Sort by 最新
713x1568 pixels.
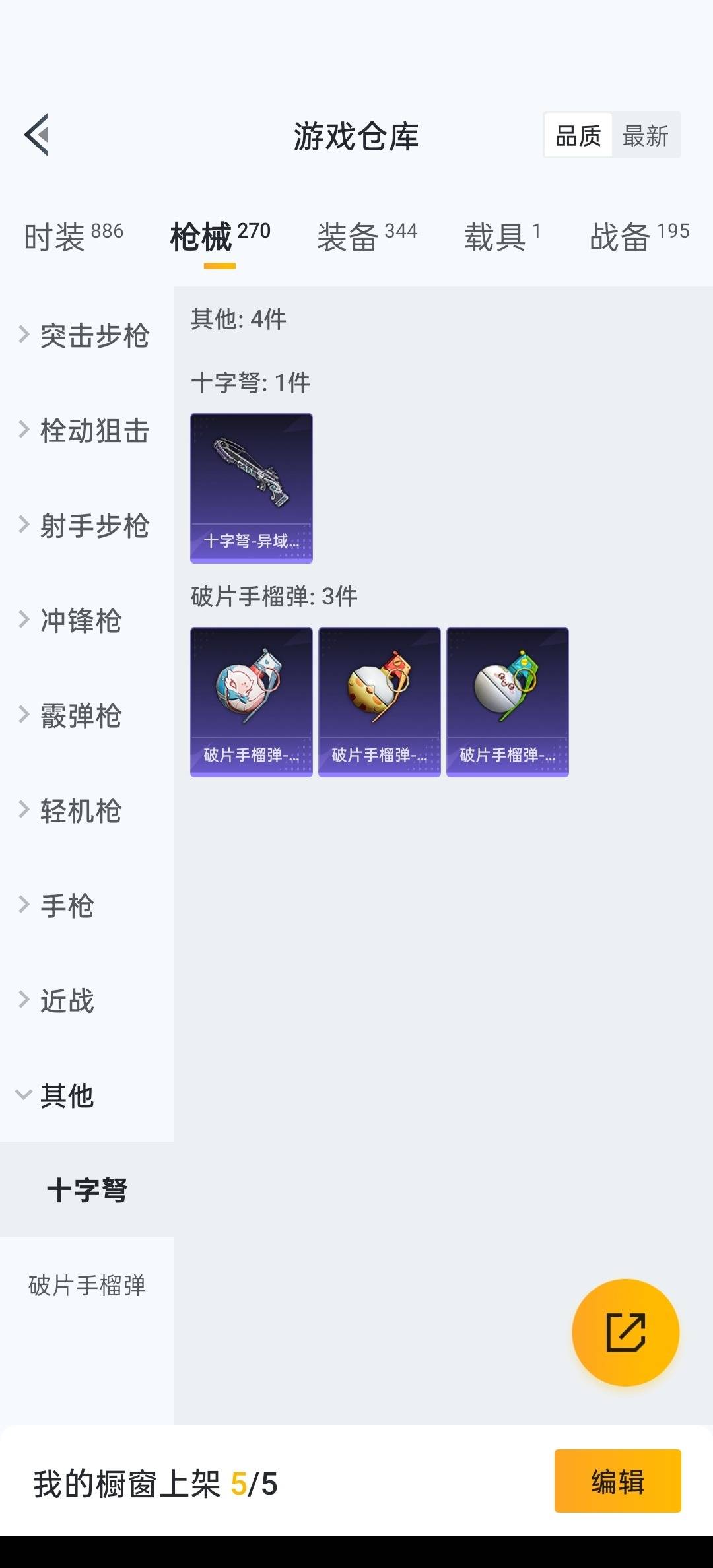646,136
